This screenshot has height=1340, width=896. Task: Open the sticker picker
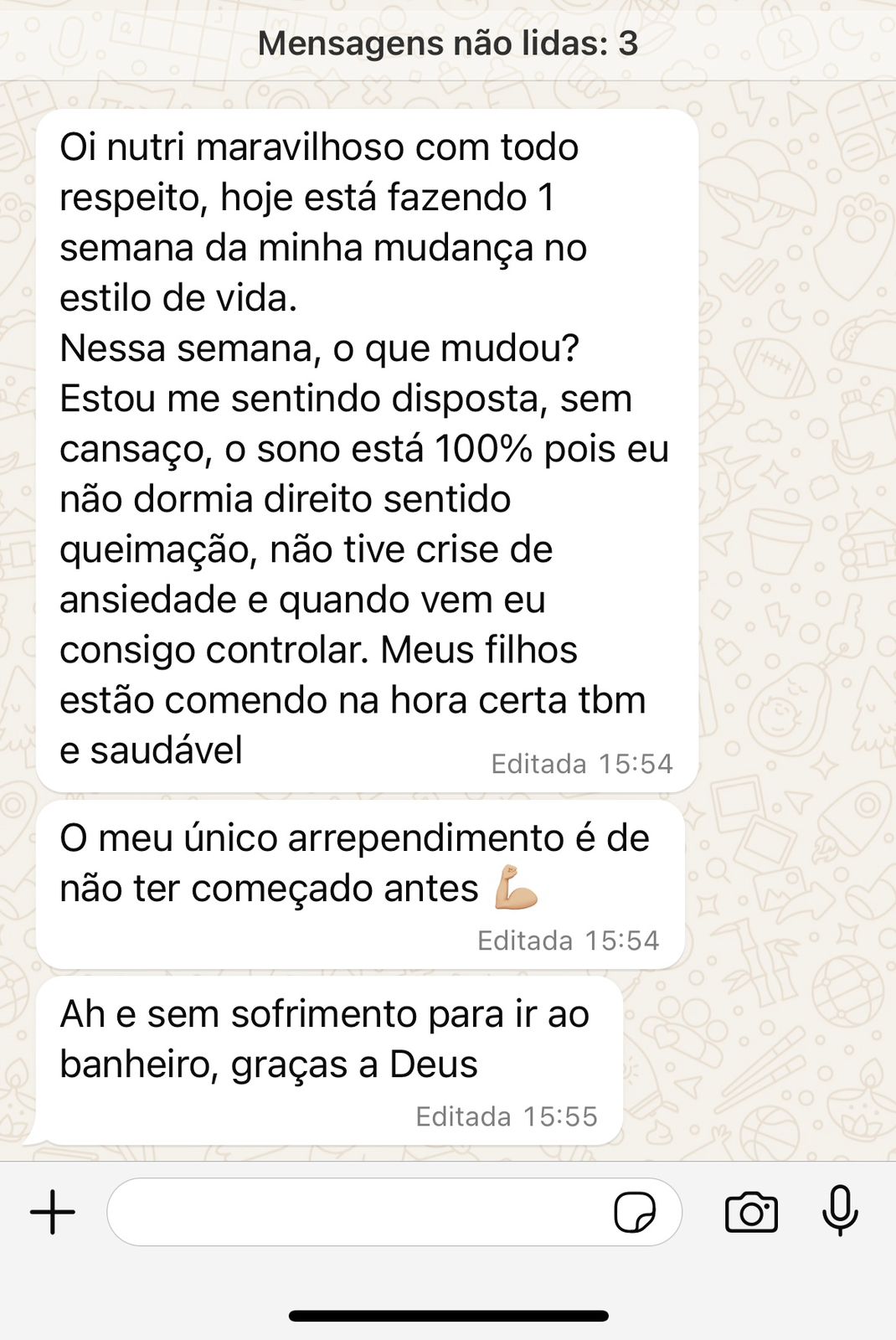(x=635, y=1212)
